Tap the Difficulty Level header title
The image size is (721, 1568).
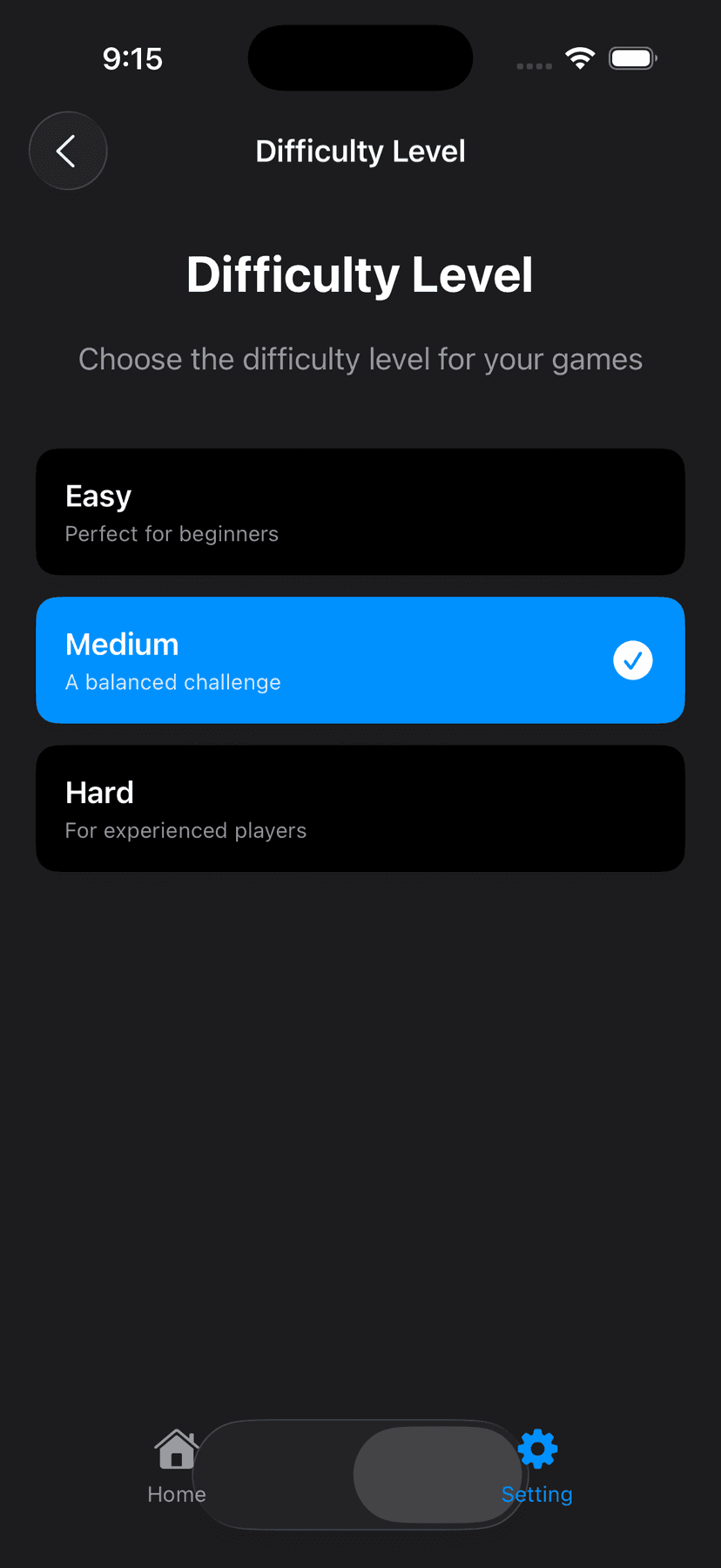(x=360, y=151)
